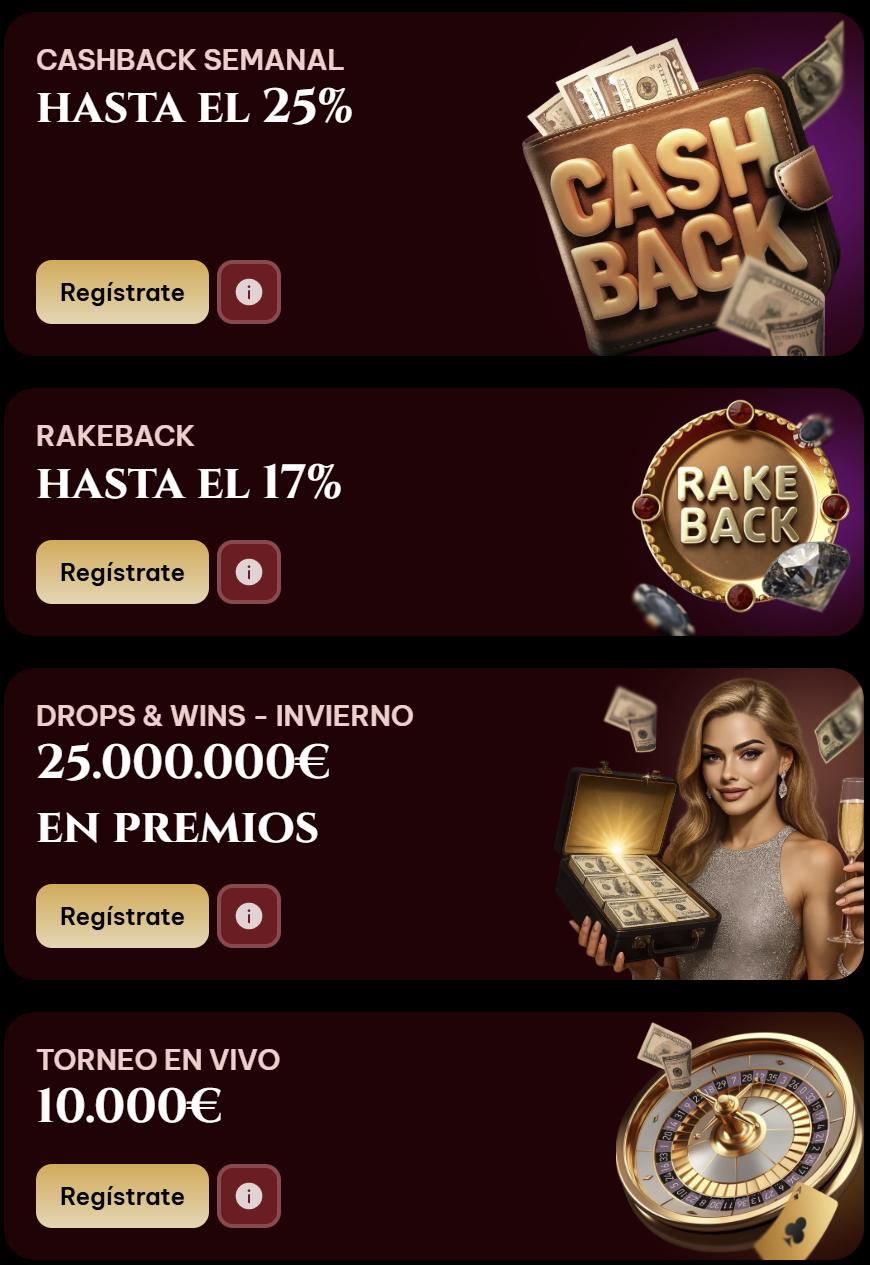
Task: Show Rakeback promotion details via info icon
Action: pos(249,572)
